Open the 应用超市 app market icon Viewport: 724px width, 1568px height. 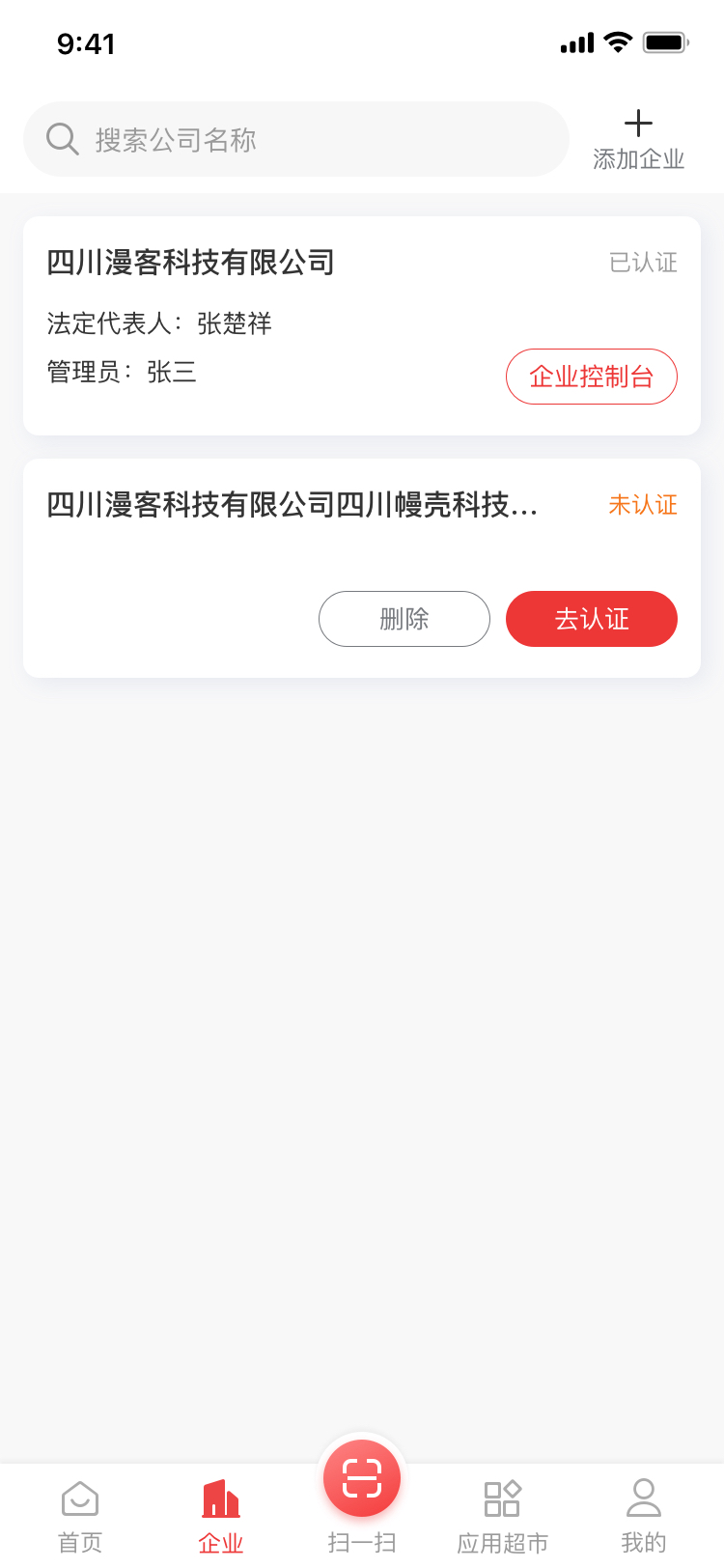click(500, 1499)
